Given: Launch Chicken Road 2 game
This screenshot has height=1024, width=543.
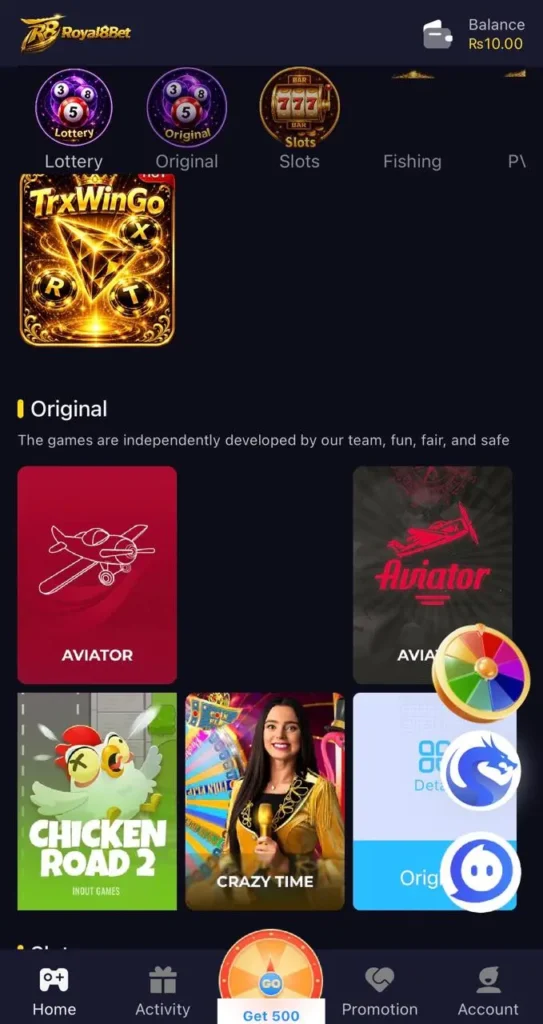Looking at the screenshot, I should click(x=97, y=801).
